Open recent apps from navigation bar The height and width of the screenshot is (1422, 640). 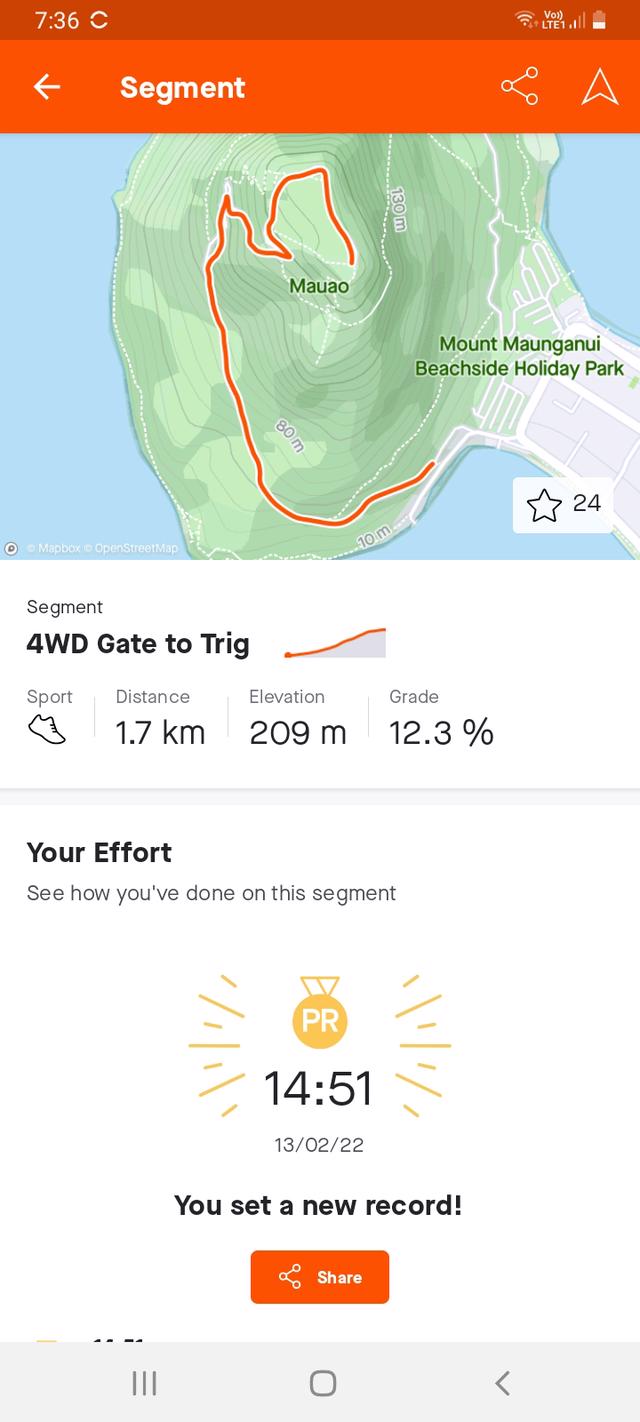(x=145, y=1383)
